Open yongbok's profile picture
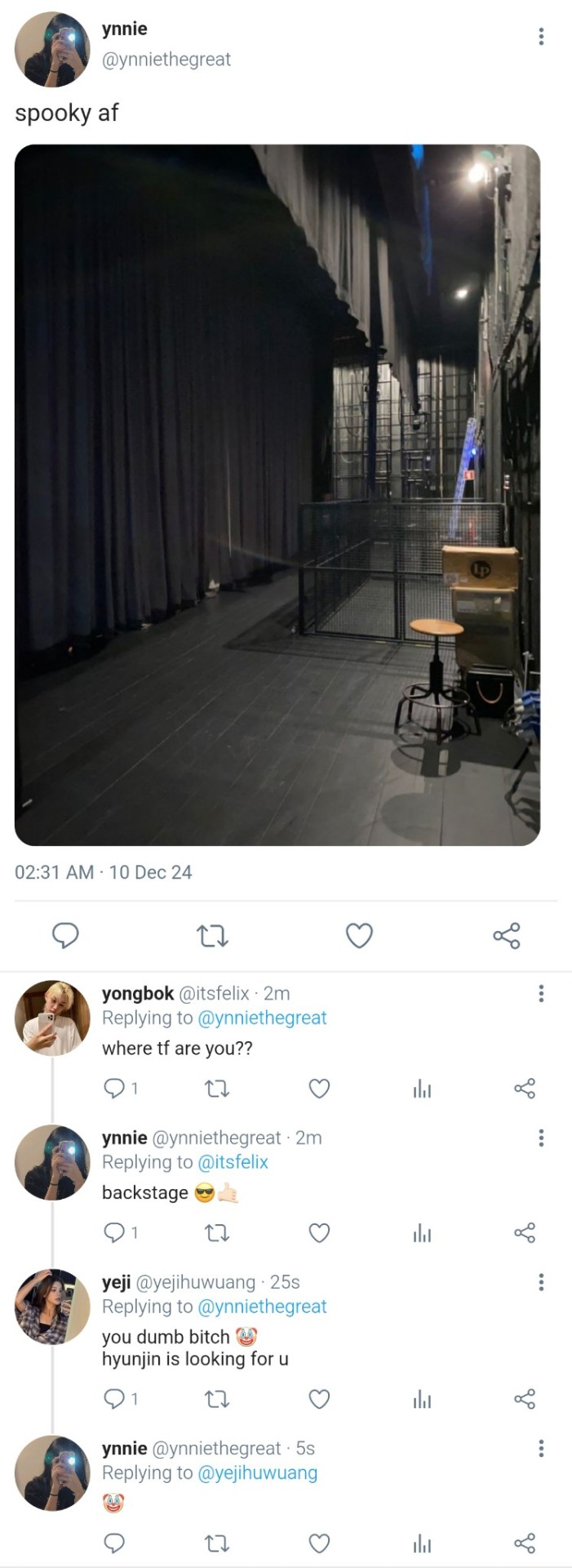 tap(52, 1018)
